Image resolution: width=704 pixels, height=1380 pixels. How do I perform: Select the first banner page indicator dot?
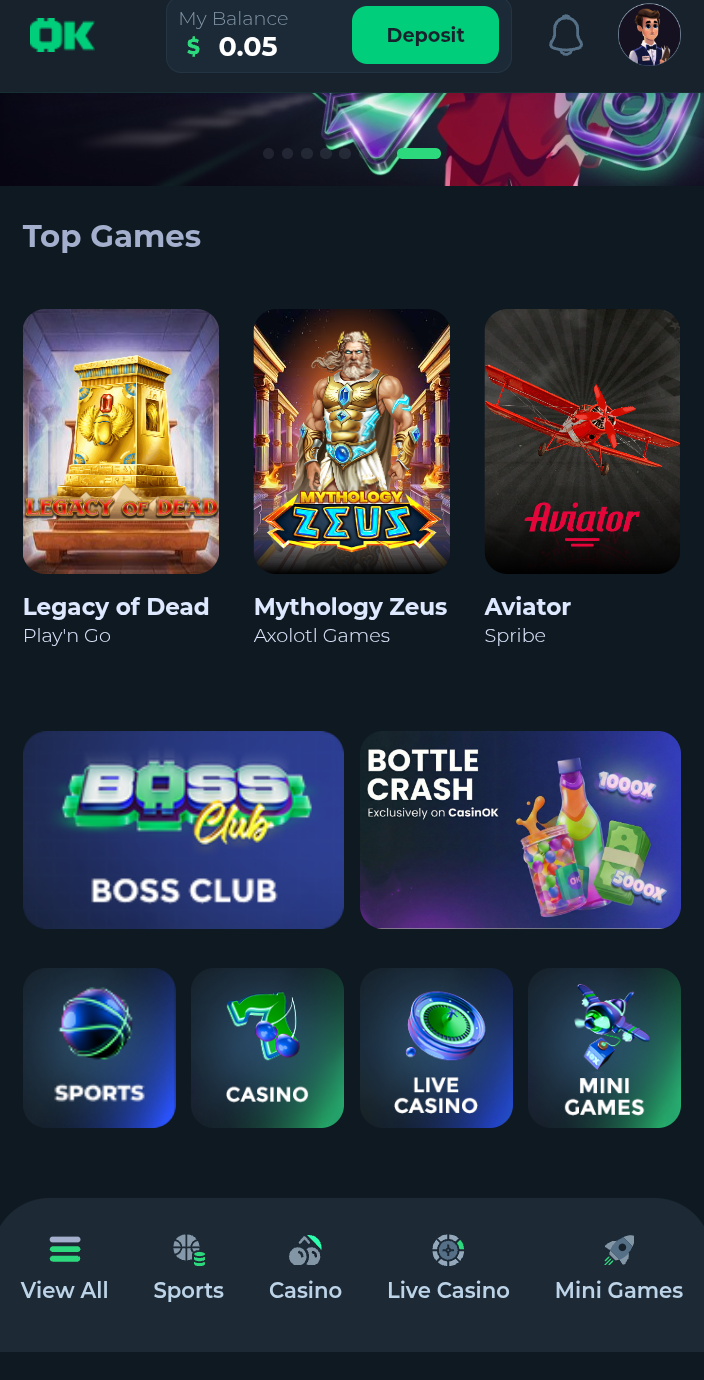(x=268, y=154)
